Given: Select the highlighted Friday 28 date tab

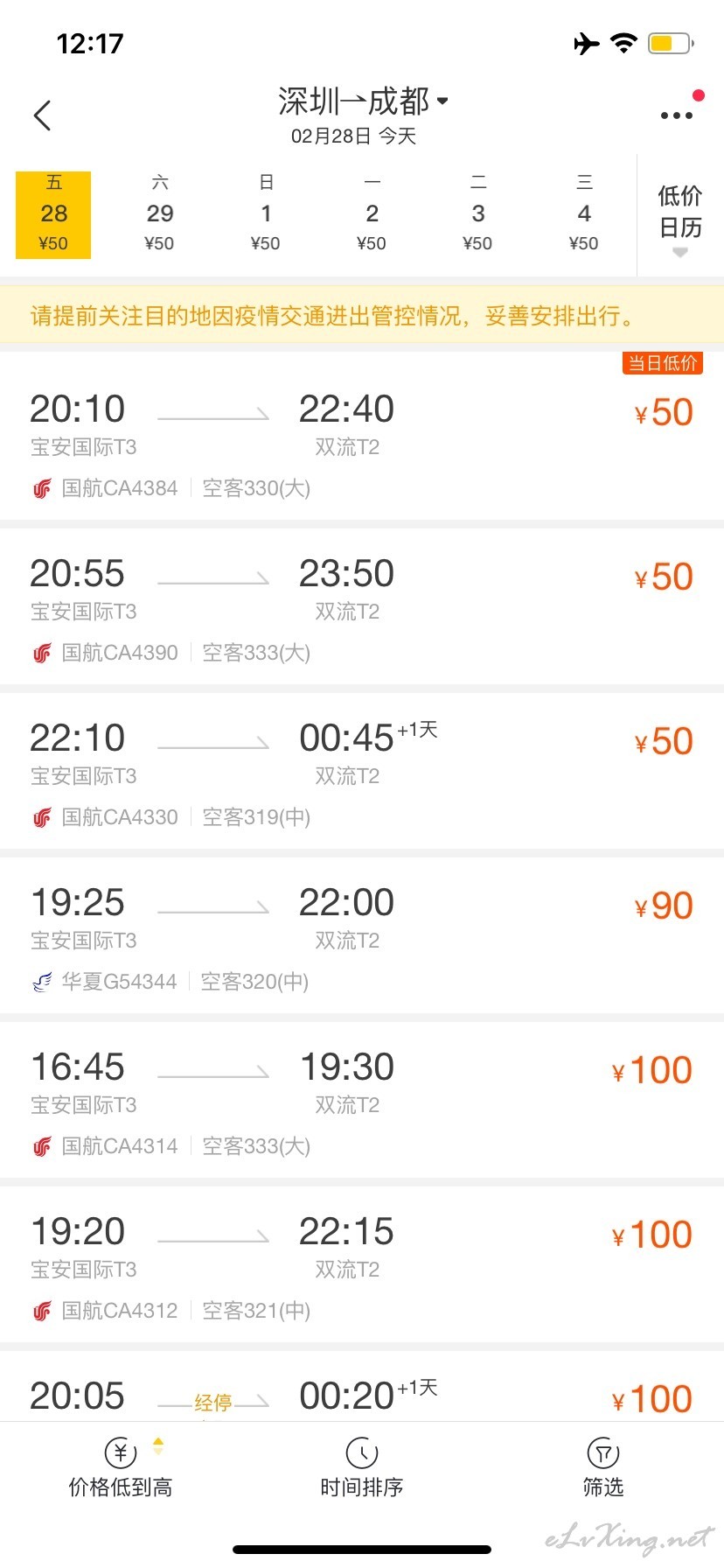Looking at the screenshot, I should click(x=53, y=215).
